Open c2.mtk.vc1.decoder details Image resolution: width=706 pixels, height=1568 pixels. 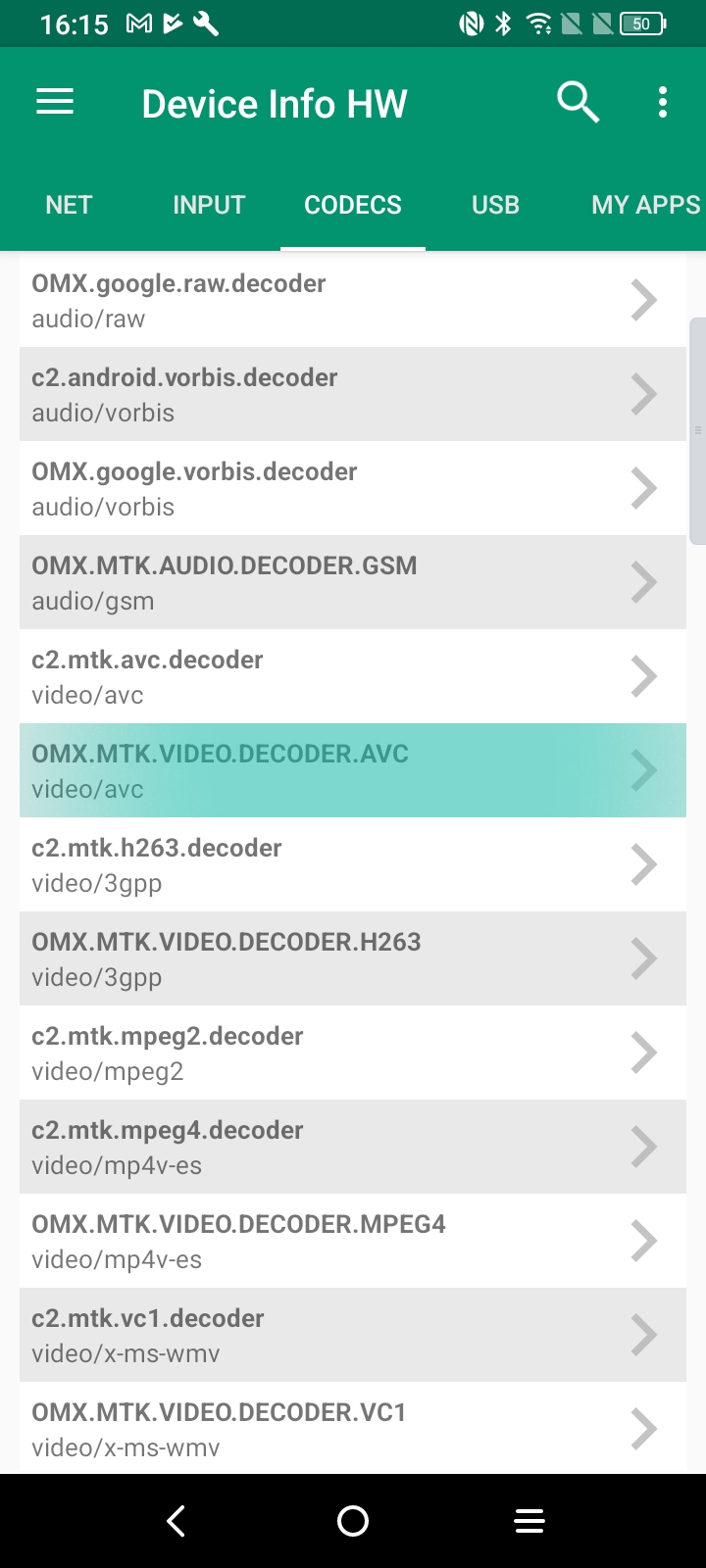[353, 1335]
